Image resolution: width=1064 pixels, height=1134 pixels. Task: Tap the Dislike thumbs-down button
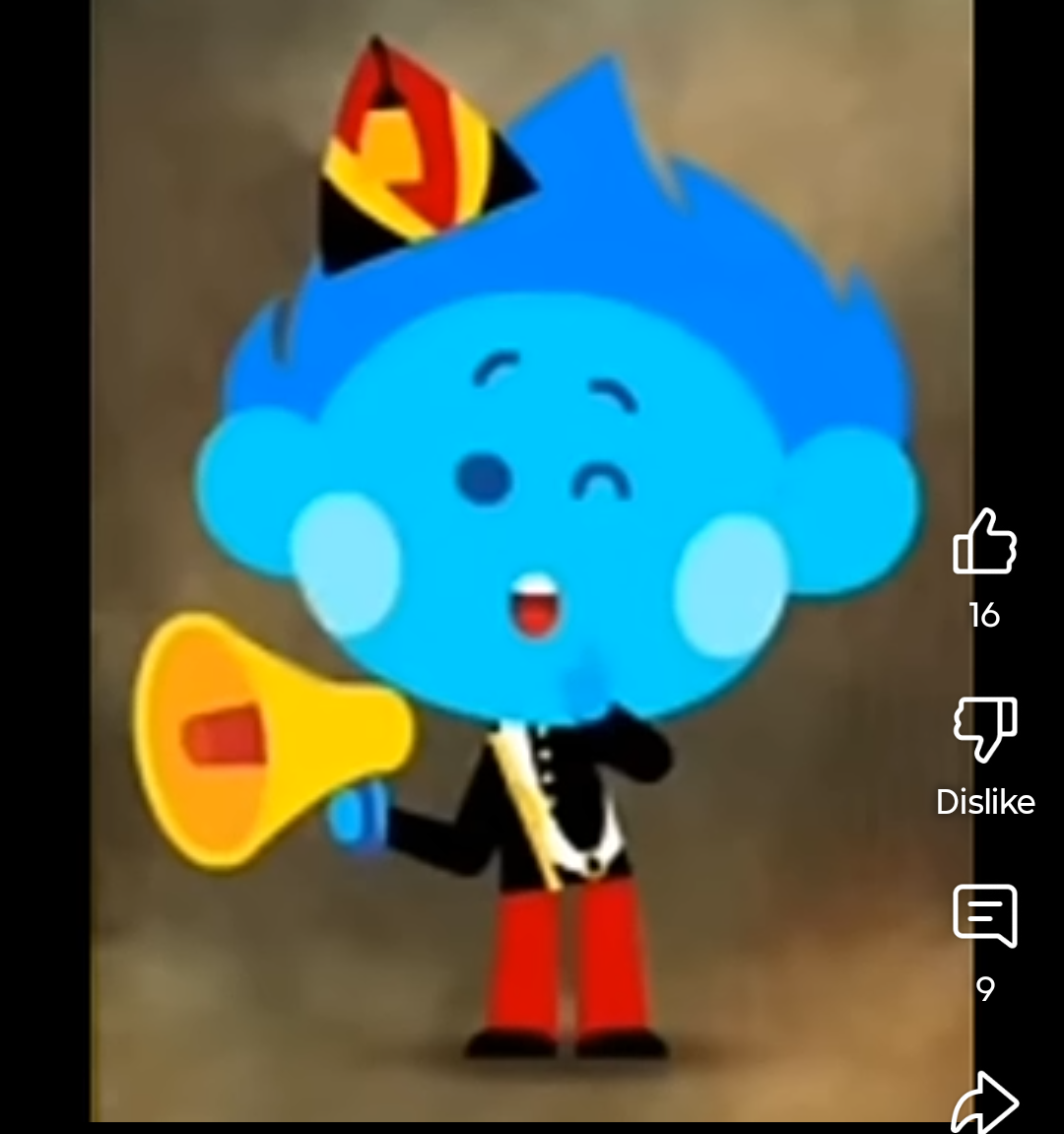click(984, 729)
